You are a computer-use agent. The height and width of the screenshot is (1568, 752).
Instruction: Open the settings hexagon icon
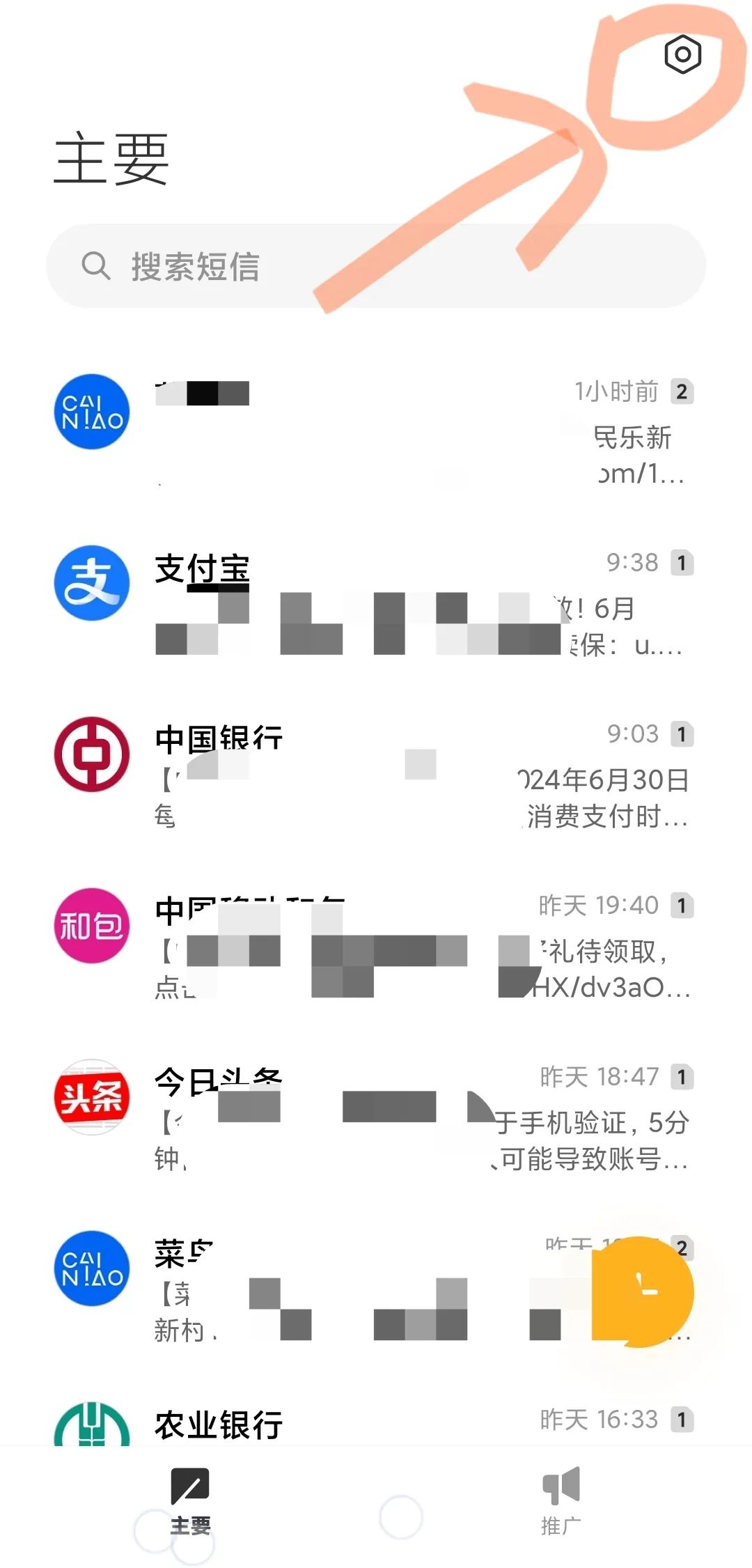point(682,54)
